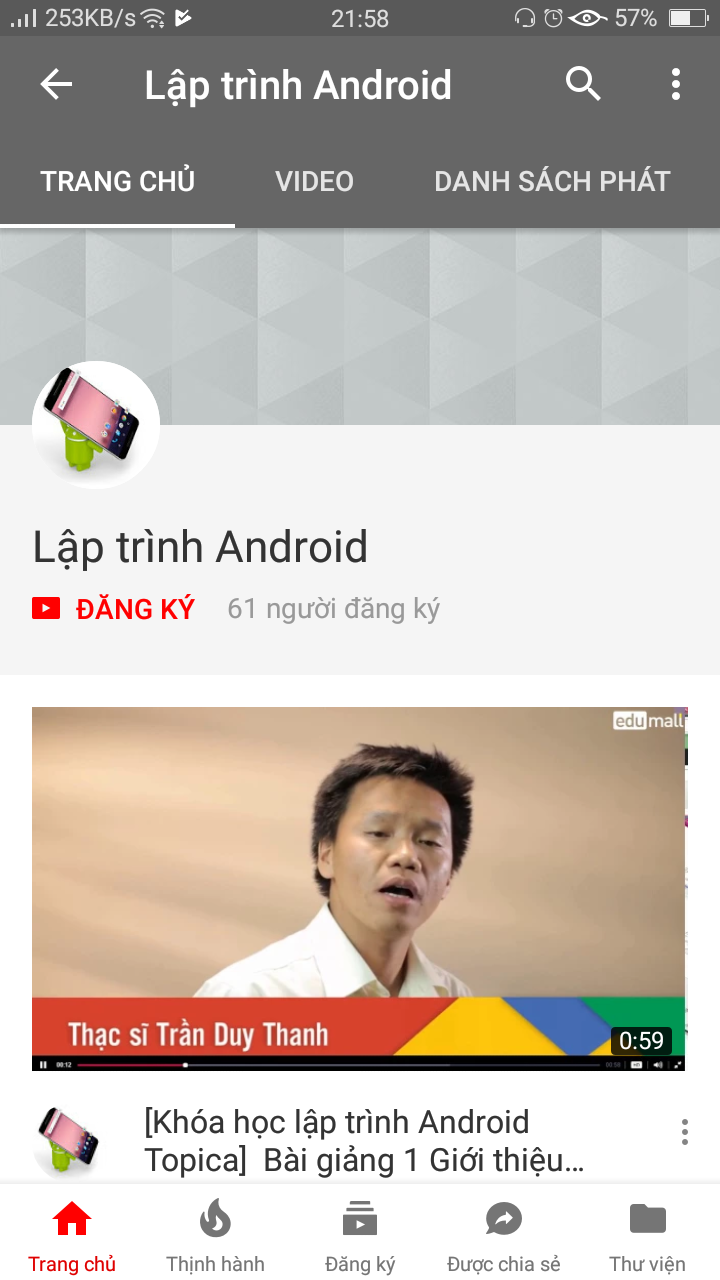Switch to the DANH SÁCH PHÁT tab
The height and width of the screenshot is (1280, 720).
552,181
